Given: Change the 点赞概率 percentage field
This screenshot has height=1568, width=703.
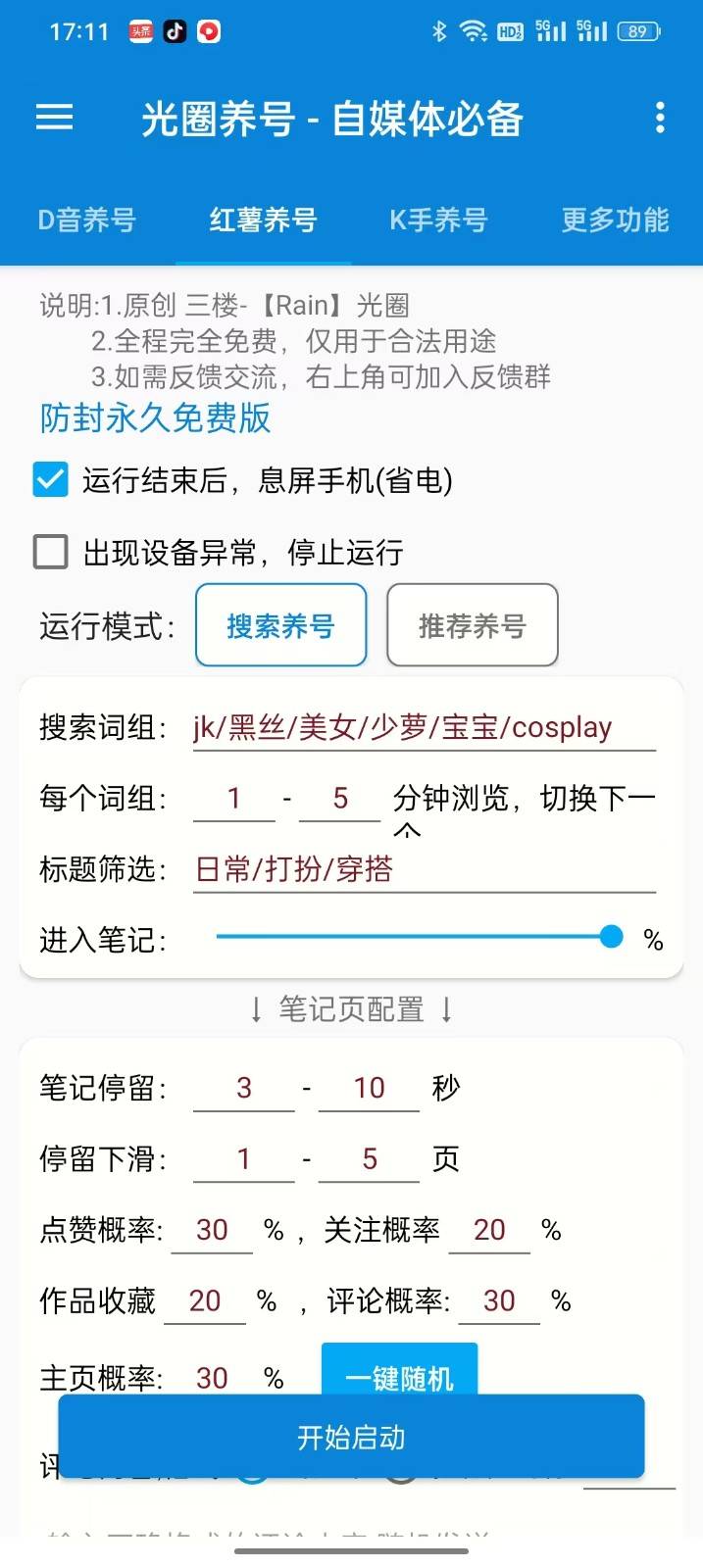Looking at the screenshot, I should coord(212,1230).
